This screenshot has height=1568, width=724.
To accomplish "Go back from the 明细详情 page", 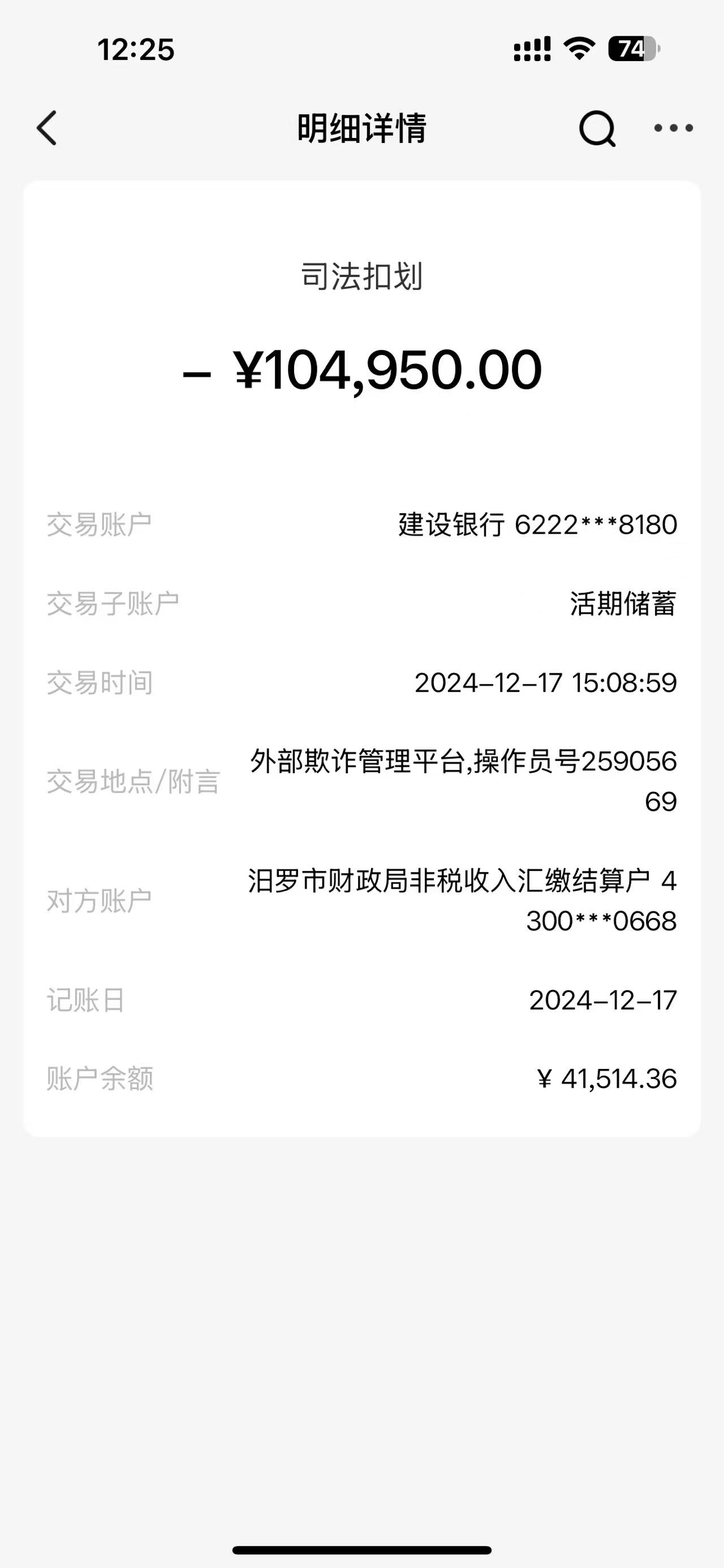I will click(x=47, y=128).
